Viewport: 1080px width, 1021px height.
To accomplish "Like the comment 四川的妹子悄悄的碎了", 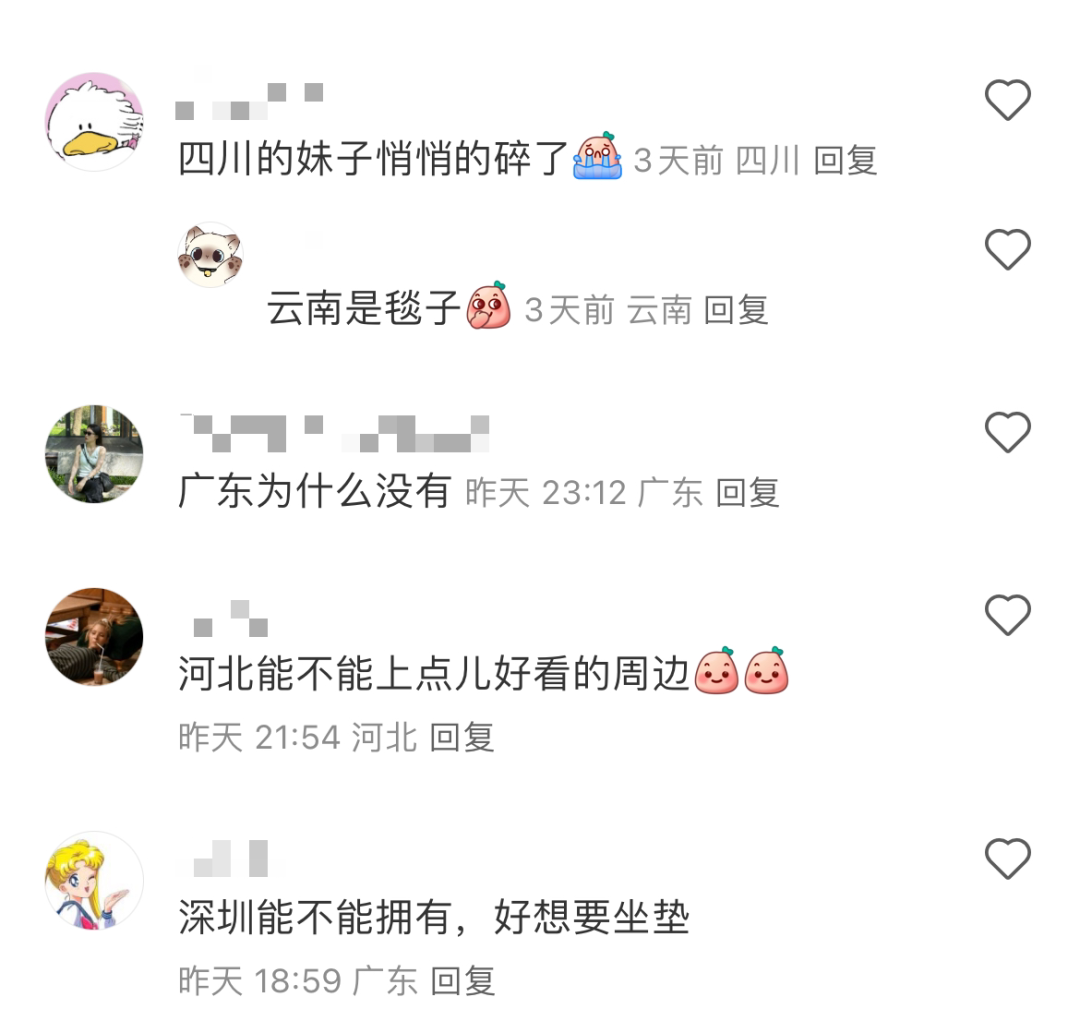I will tap(1007, 100).
